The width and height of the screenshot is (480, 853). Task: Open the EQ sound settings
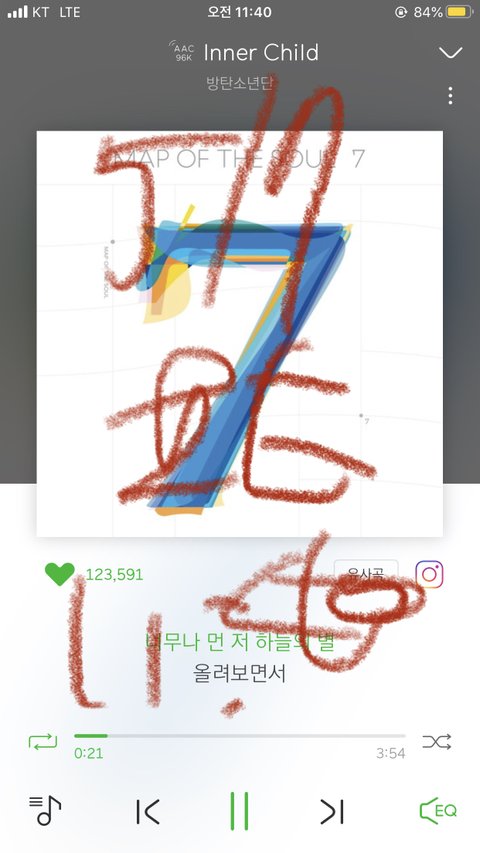(x=438, y=811)
